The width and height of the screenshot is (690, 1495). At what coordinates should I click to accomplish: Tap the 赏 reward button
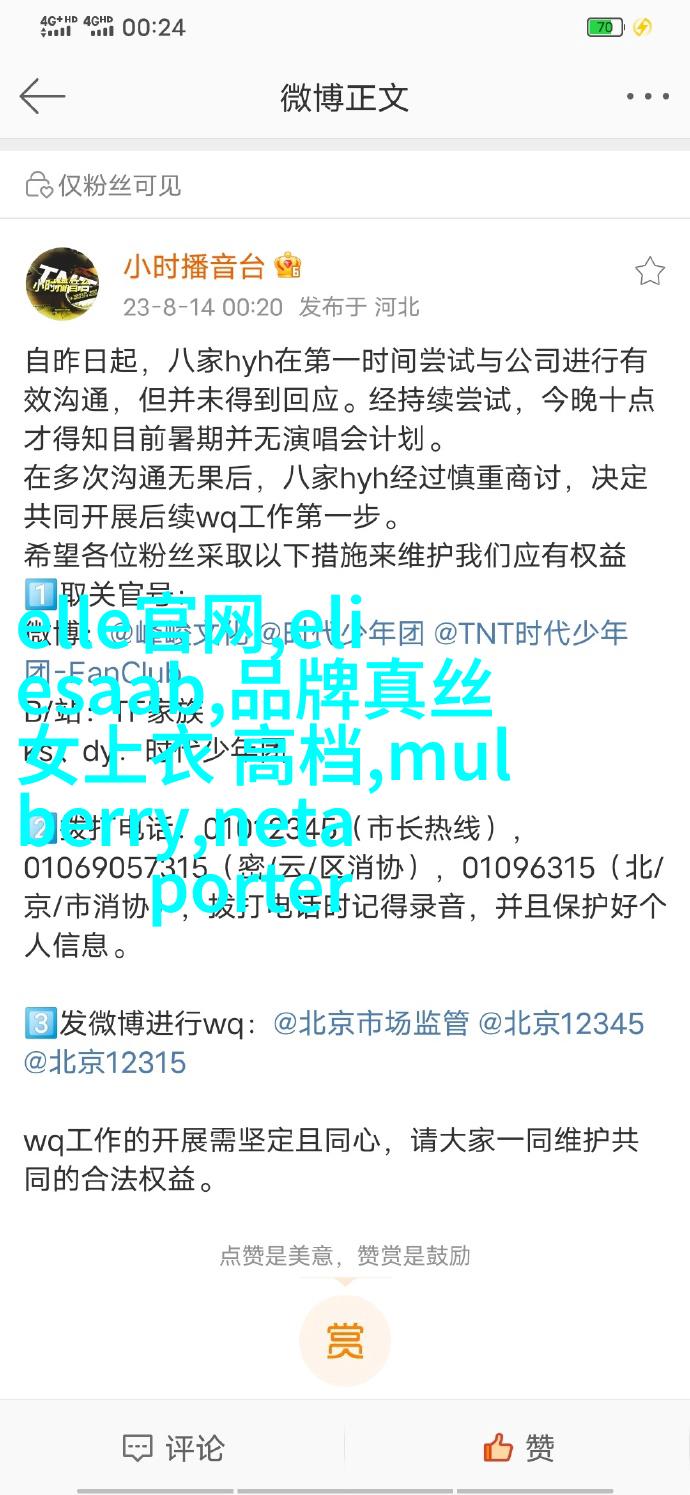click(x=345, y=1340)
